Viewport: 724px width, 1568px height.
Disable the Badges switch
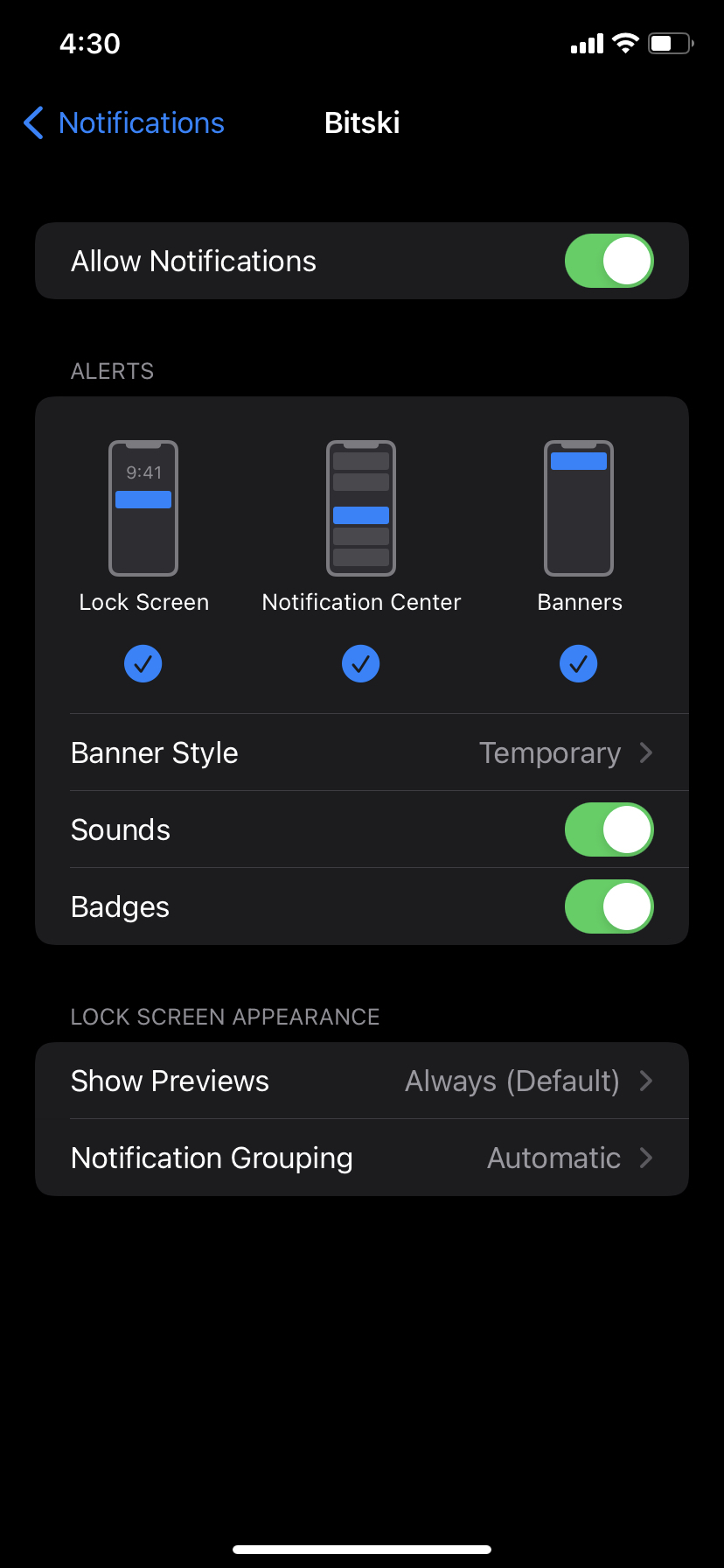tap(609, 906)
